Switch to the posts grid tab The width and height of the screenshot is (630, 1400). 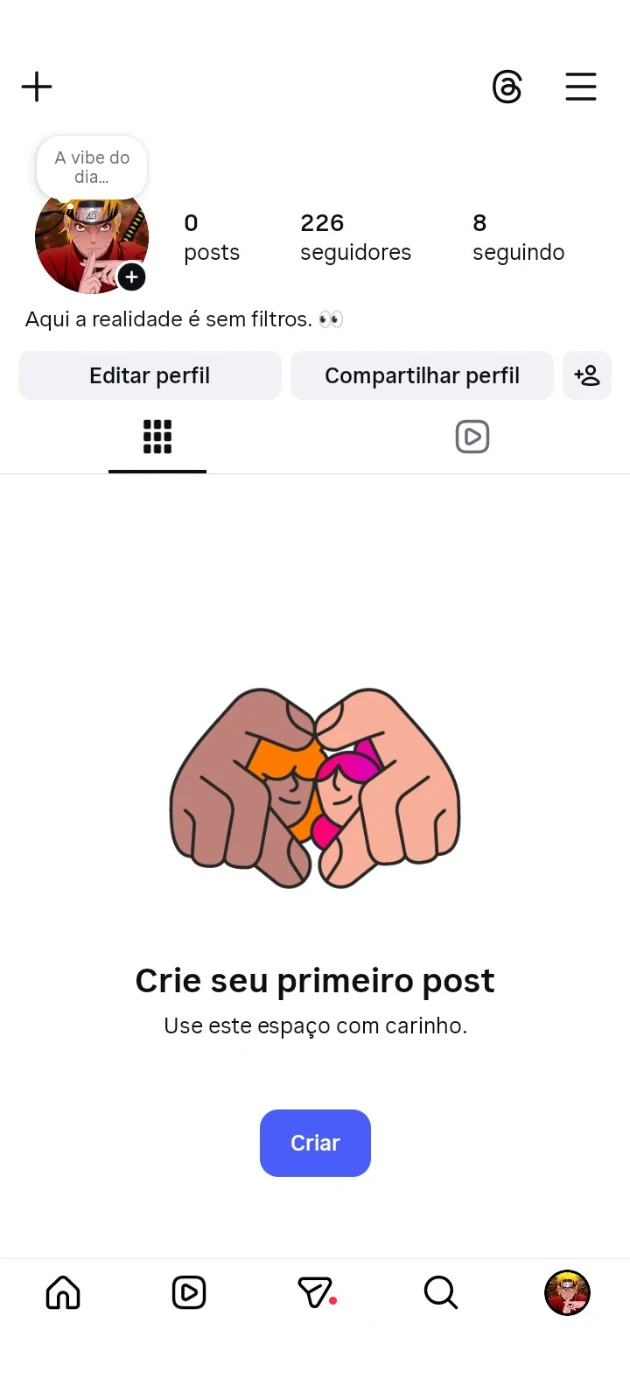click(157, 437)
